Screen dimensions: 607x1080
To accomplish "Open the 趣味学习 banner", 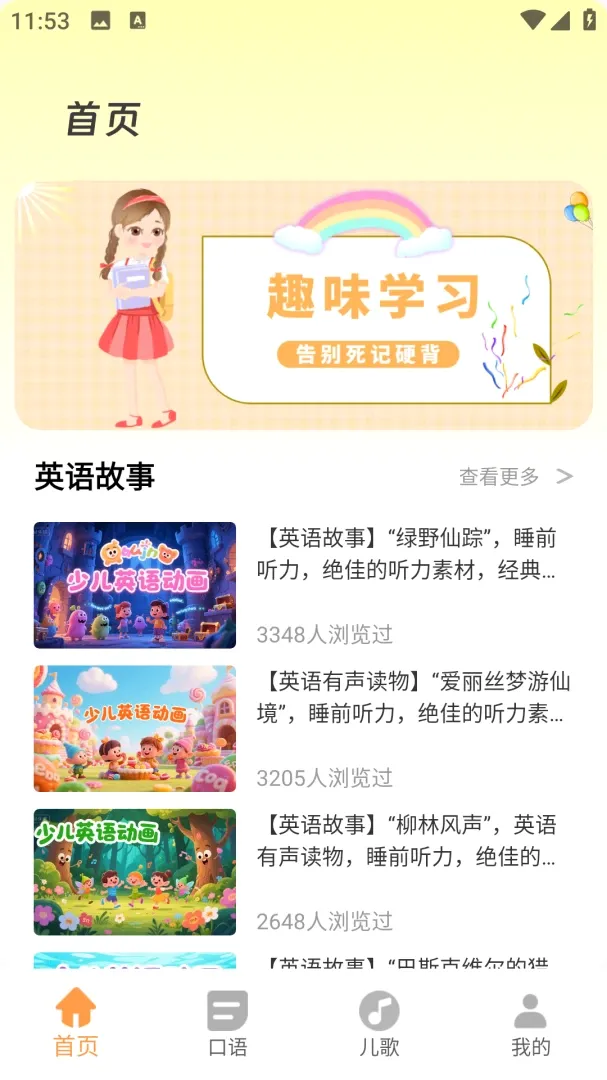I will click(x=303, y=305).
